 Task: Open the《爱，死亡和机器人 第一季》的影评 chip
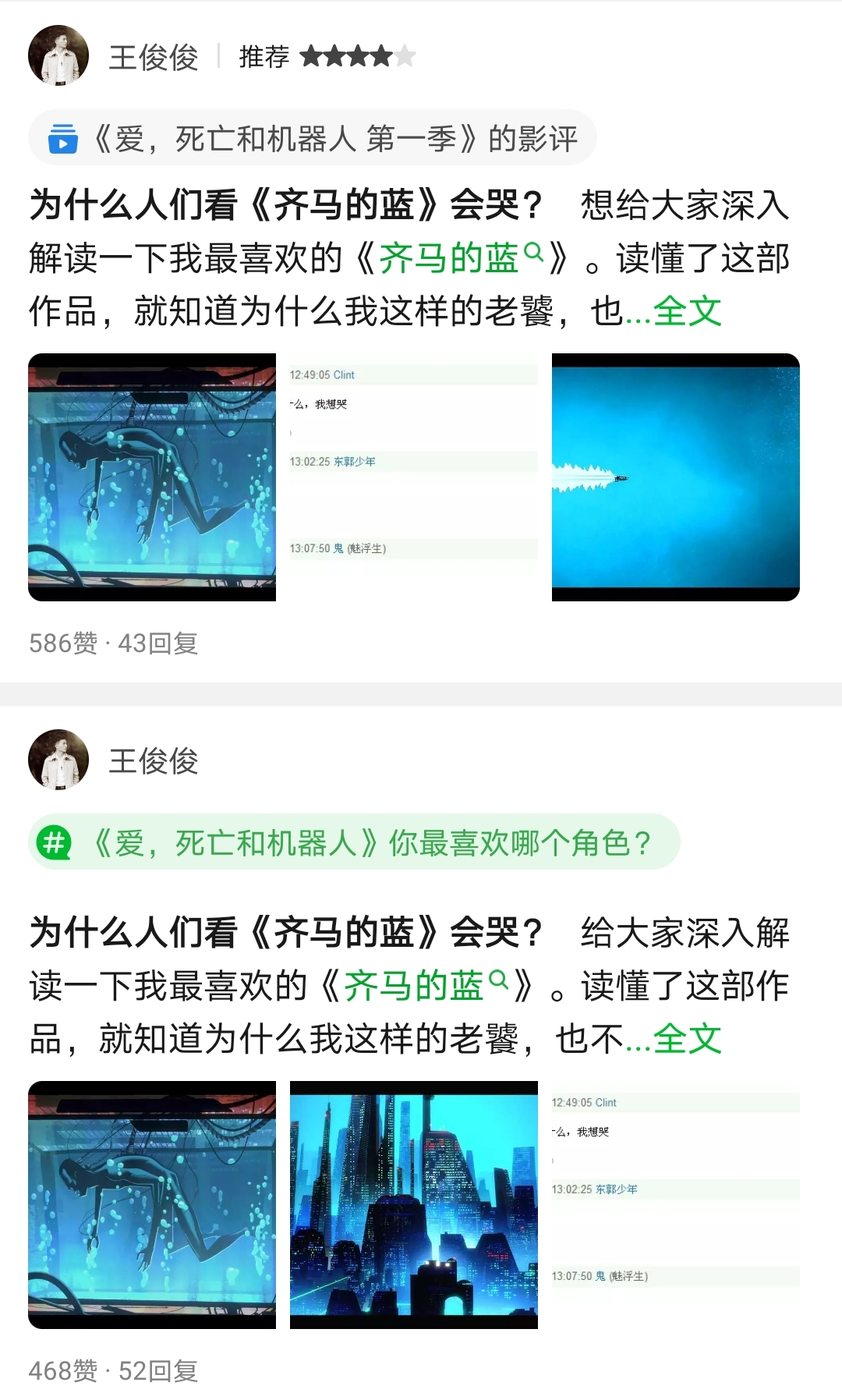[x=312, y=139]
